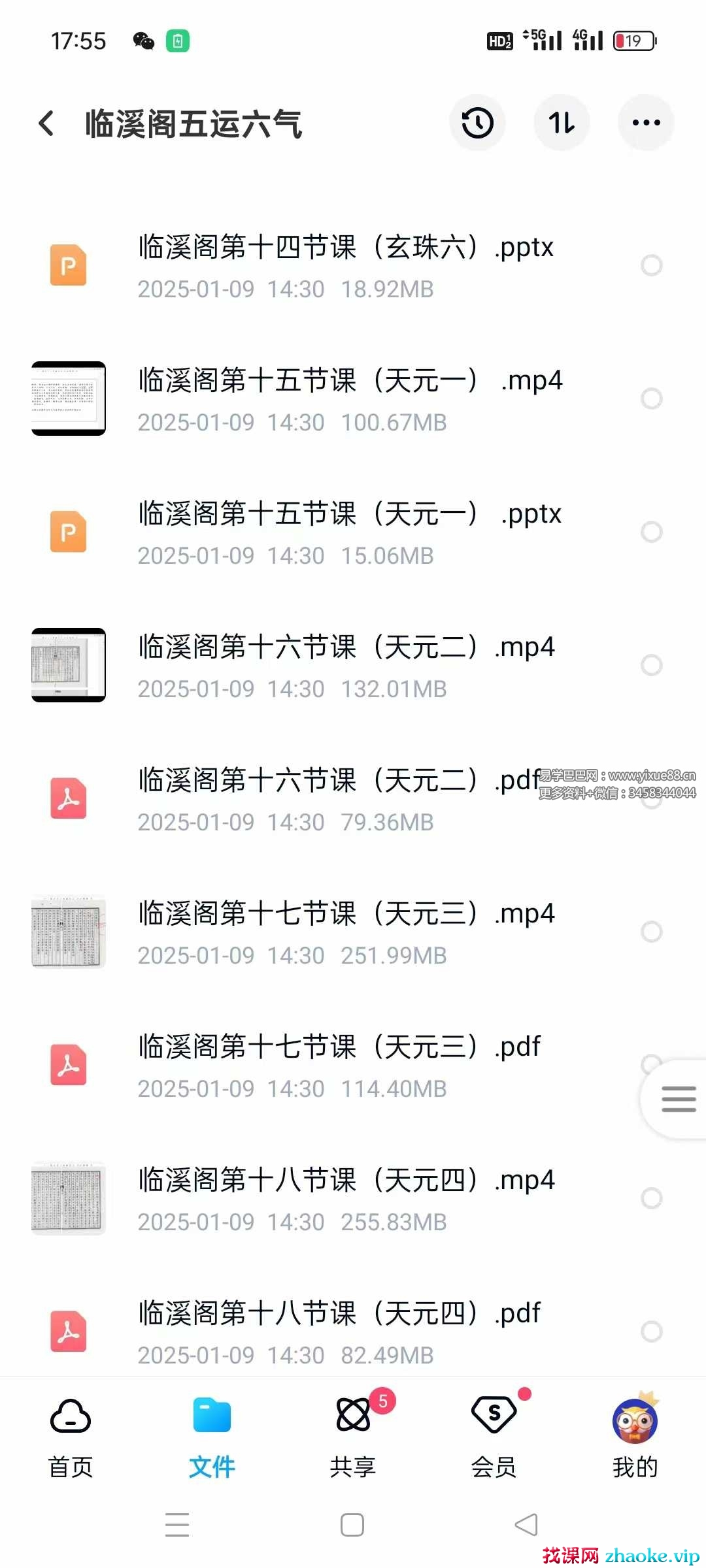706x1568 pixels.
Task: Open 临溪阁第十七节课（天元三）.pdf
Action: click(339, 1048)
